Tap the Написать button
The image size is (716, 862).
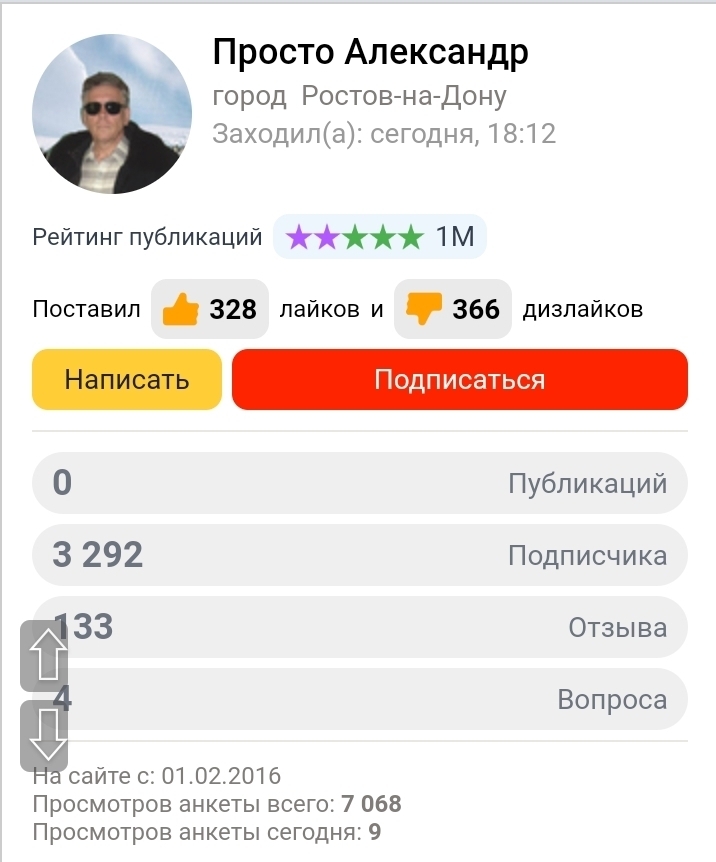click(127, 380)
